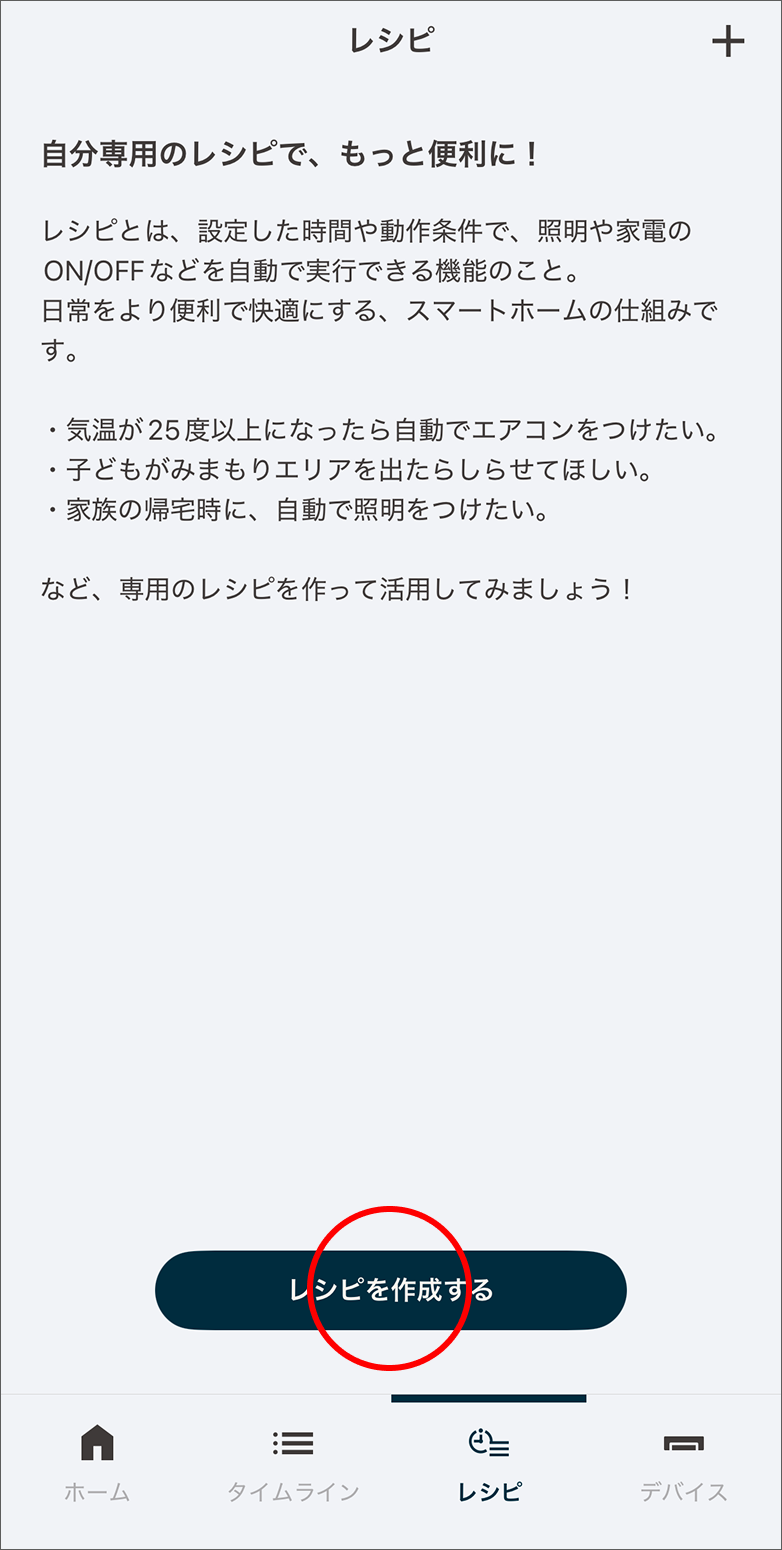Tap the timeline list icon in bottom bar
The height and width of the screenshot is (1550, 782).
click(x=292, y=1442)
